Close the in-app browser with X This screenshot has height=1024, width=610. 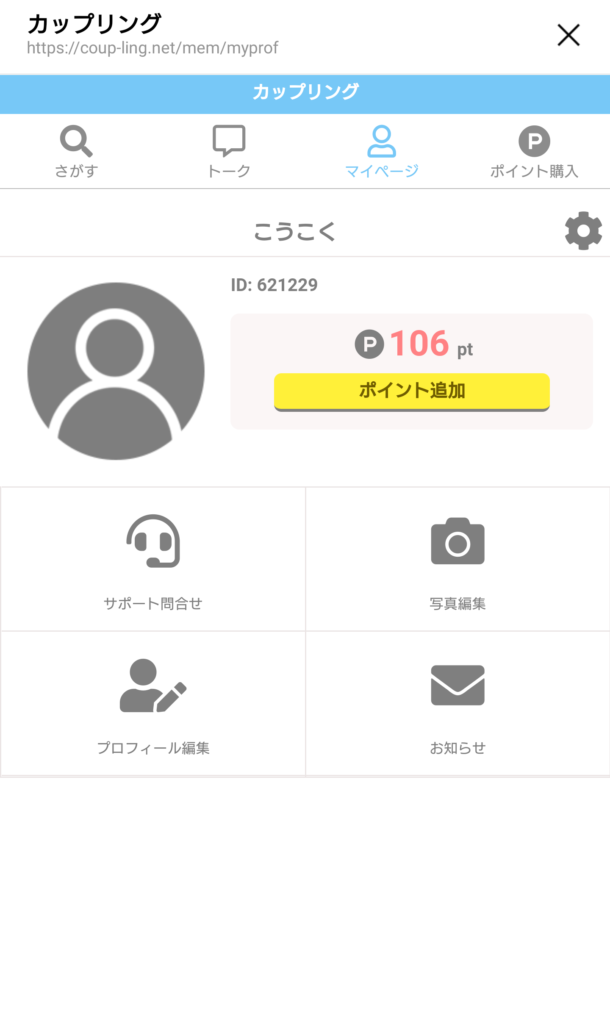coord(568,35)
